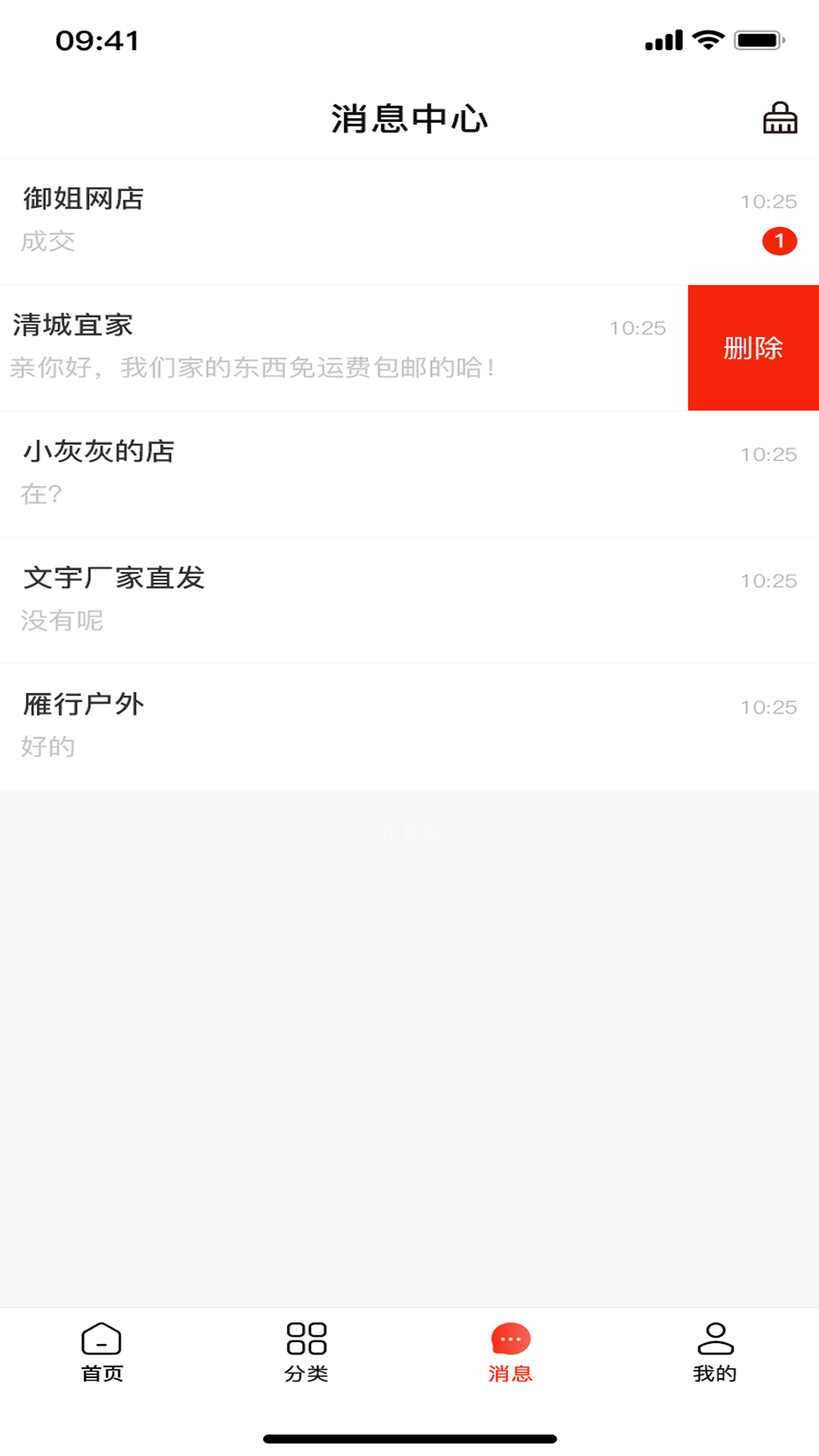Delete the 清城宜家 conversation
Screen dimensions: 819x1456
point(753,348)
